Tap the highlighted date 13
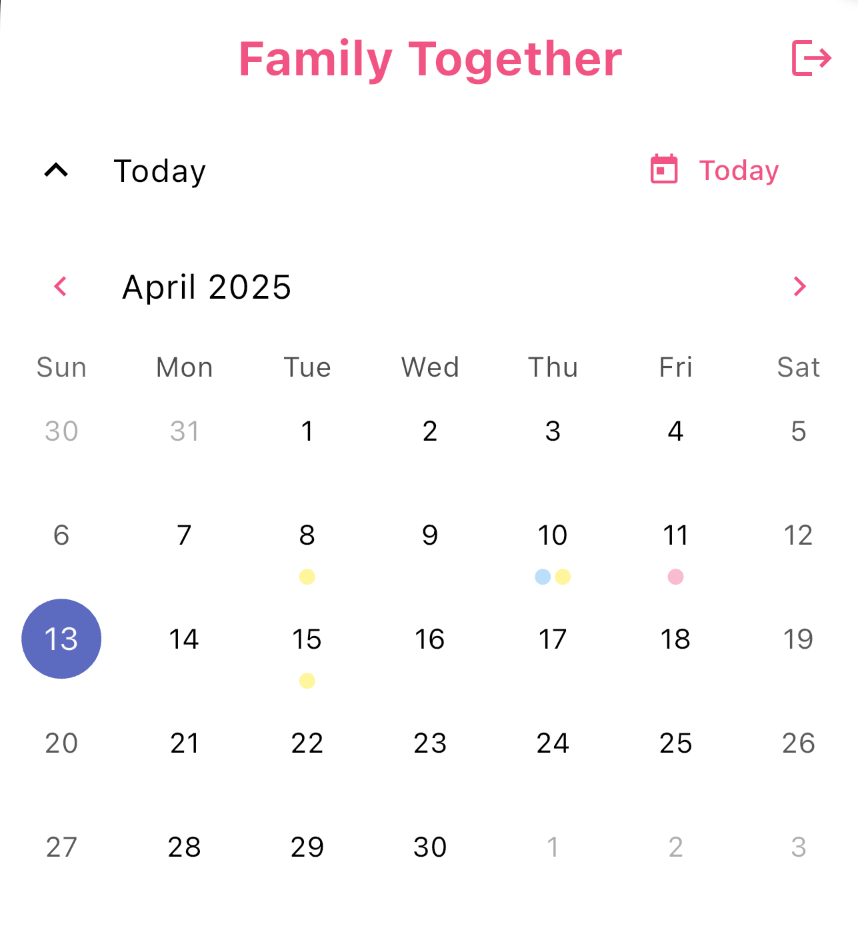858x944 pixels. click(61, 639)
